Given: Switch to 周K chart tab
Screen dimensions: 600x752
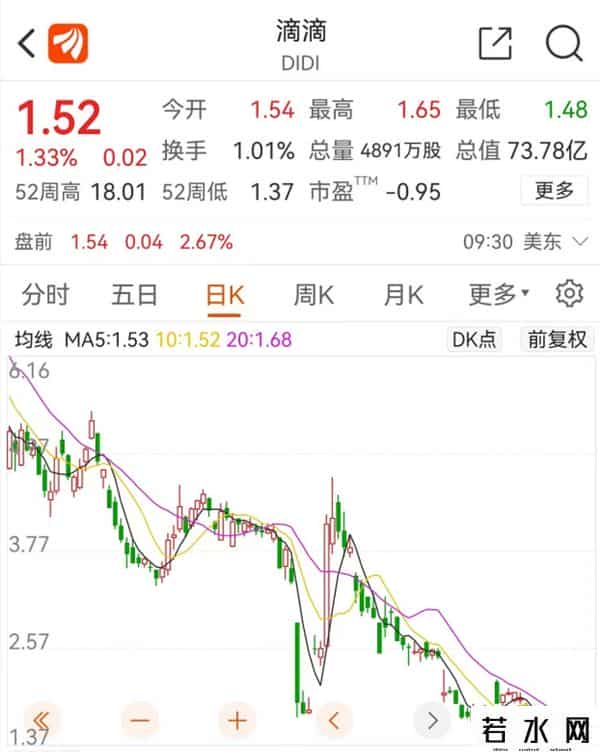Looking at the screenshot, I should (313, 295).
